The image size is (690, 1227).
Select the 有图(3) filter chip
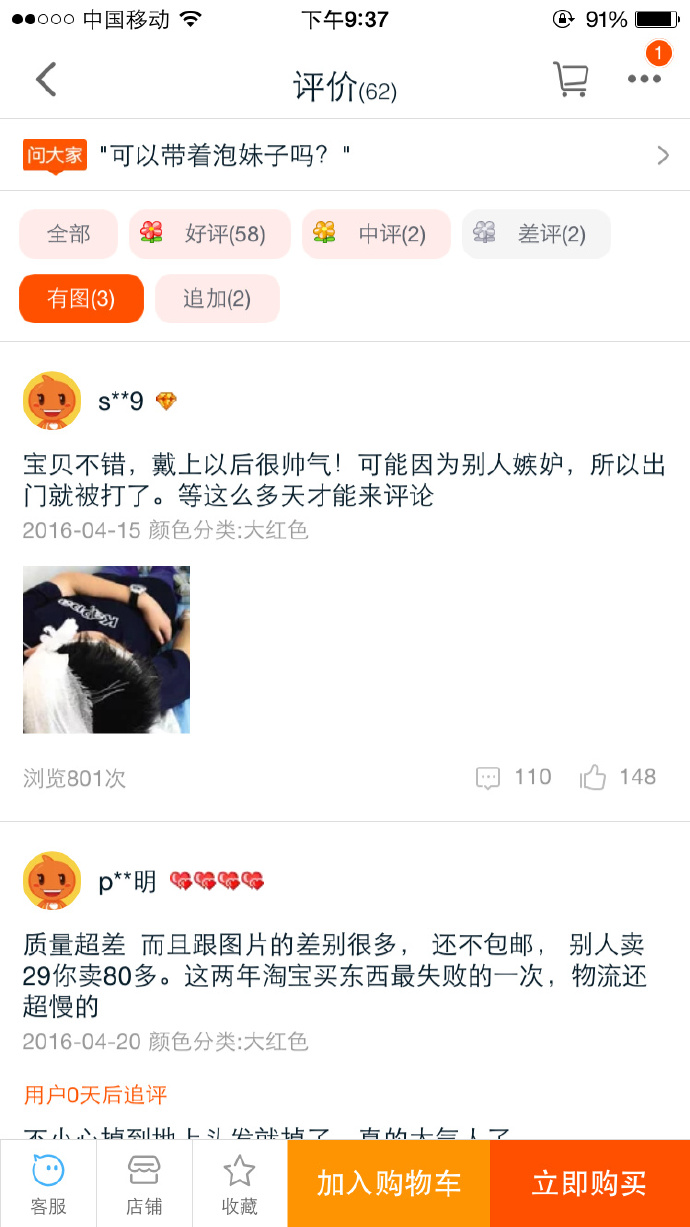click(81, 298)
